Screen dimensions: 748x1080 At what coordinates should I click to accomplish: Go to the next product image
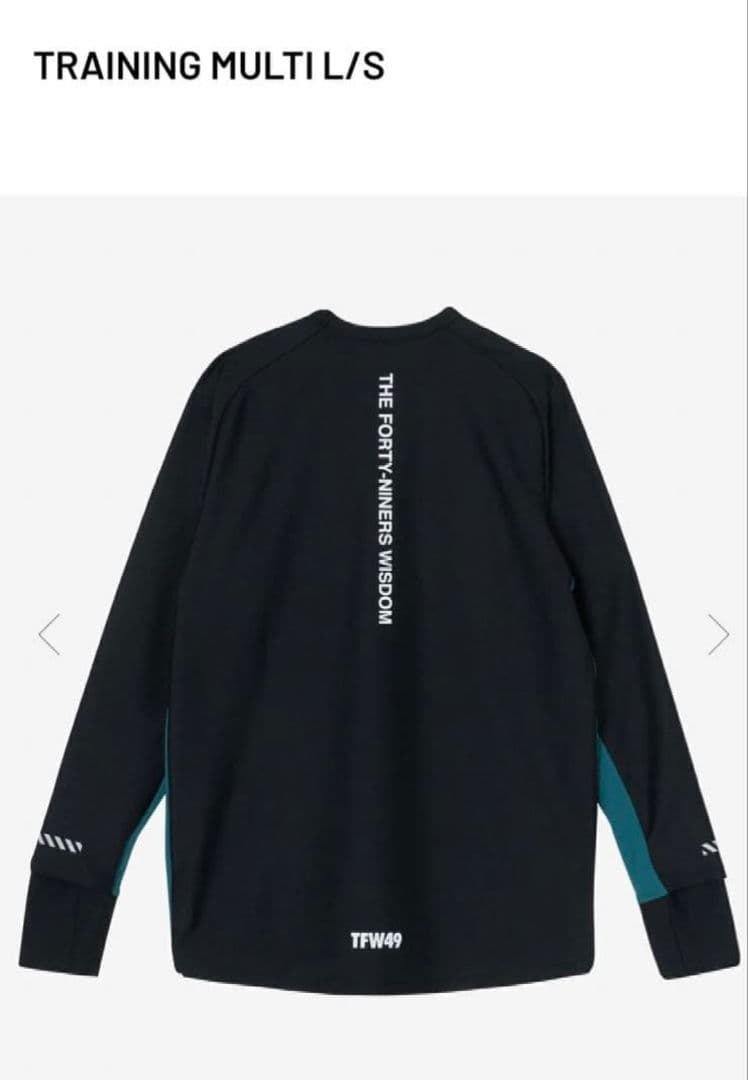[x=717, y=634]
